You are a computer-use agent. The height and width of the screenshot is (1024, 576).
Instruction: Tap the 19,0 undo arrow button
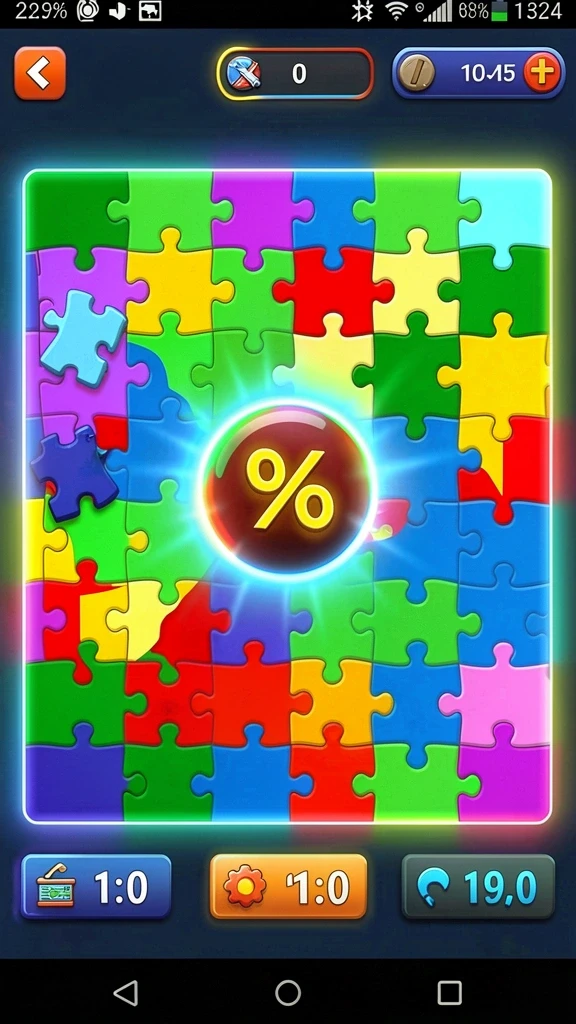pyautogui.click(x=478, y=887)
